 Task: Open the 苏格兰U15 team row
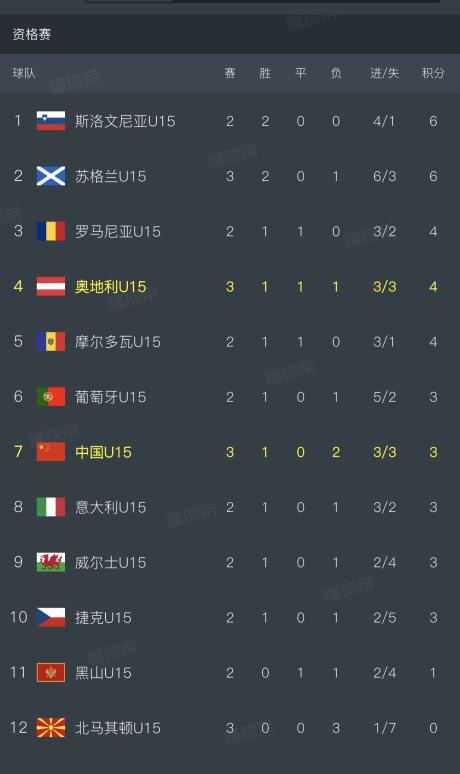(230, 176)
